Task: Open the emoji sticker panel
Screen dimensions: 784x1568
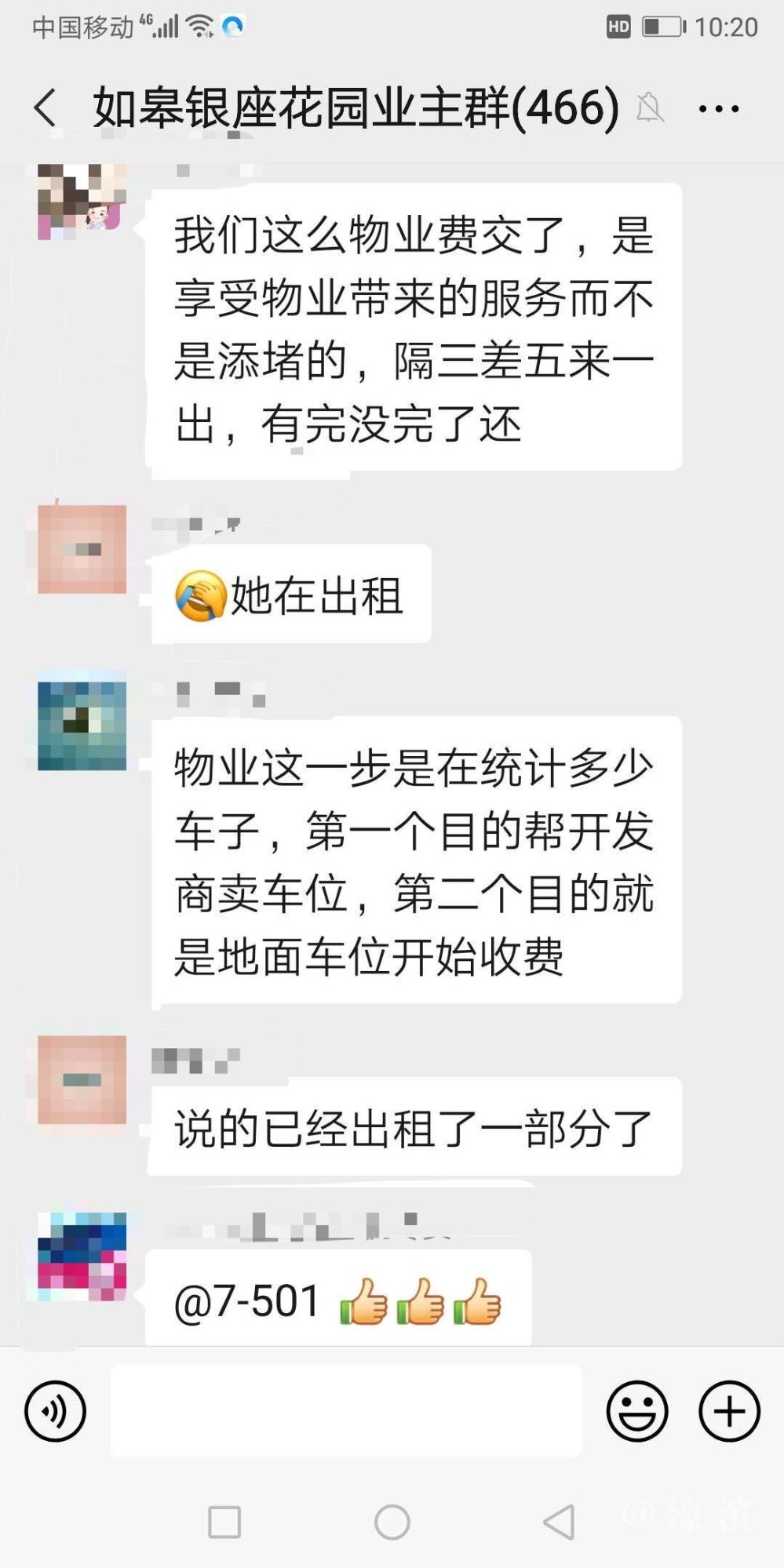Action: [x=636, y=1411]
